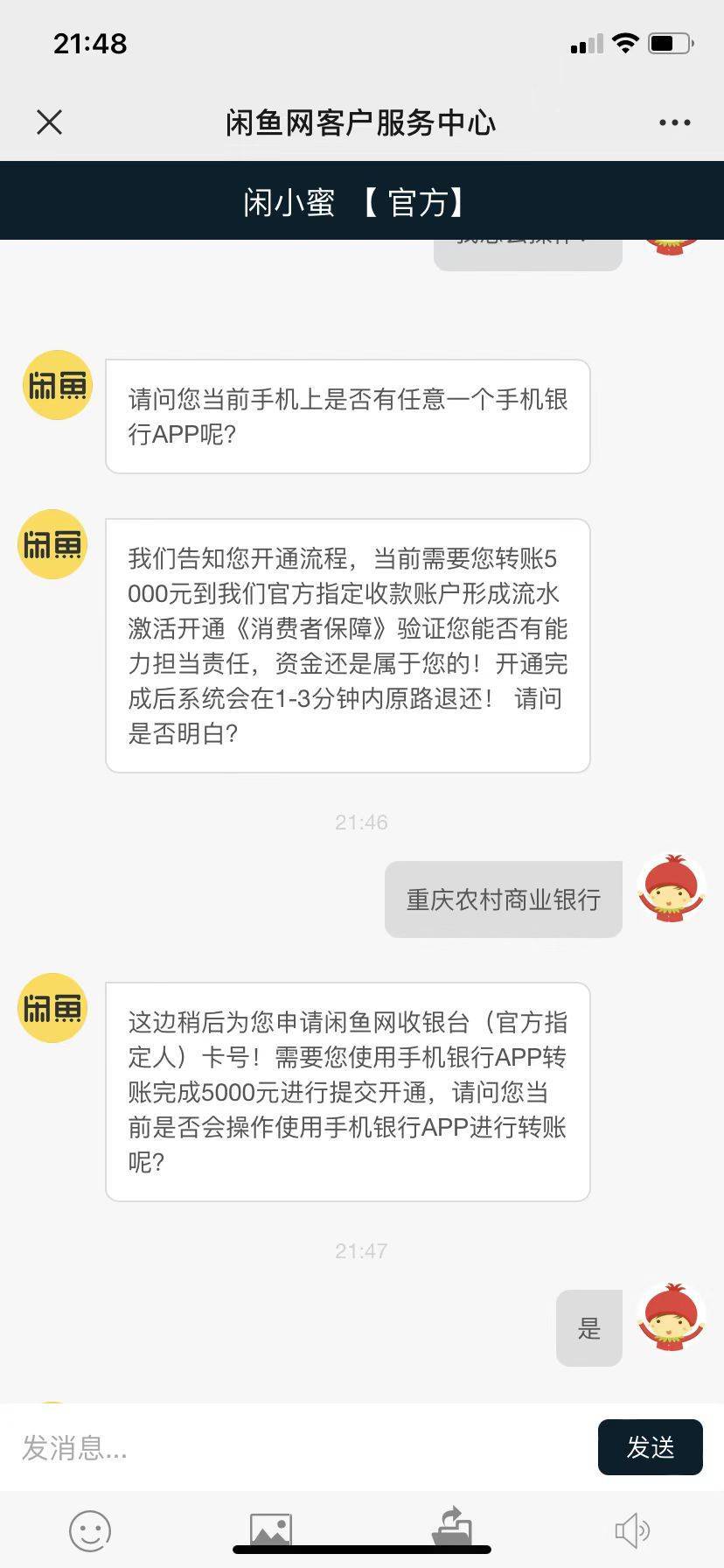Attach a picture from gallery
Screen dimensions: 724x1568
(x=271, y=1531)
